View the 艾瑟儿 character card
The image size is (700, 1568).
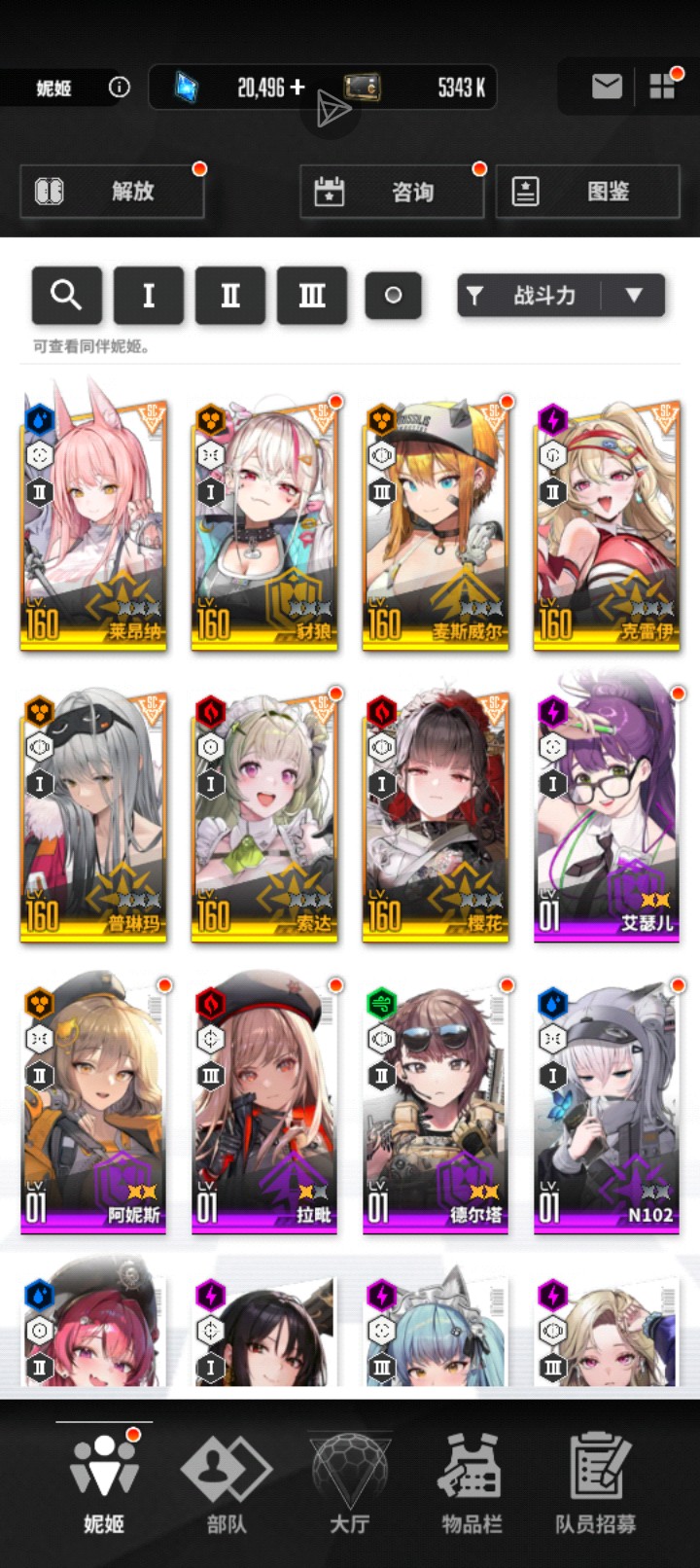point(607,815)
